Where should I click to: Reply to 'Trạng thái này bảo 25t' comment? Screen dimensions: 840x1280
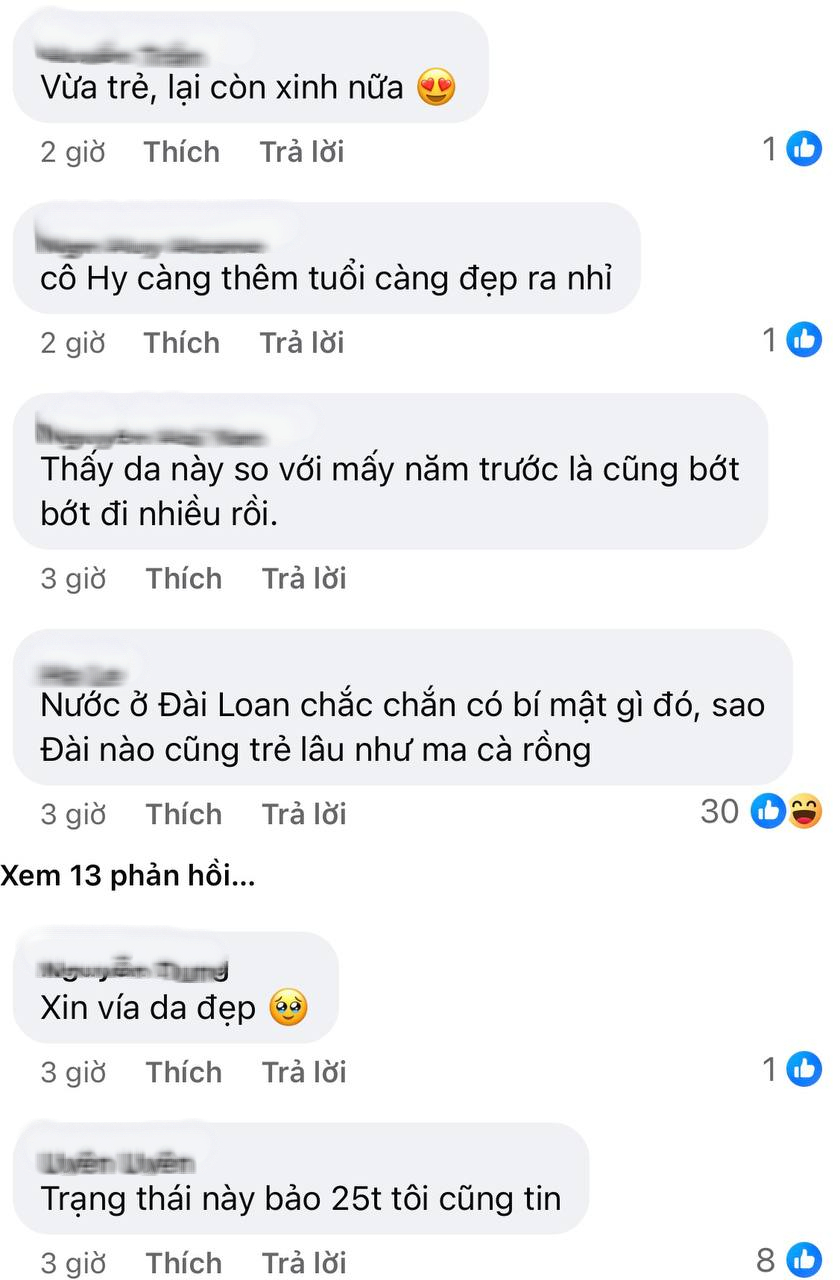point(304,1262)
